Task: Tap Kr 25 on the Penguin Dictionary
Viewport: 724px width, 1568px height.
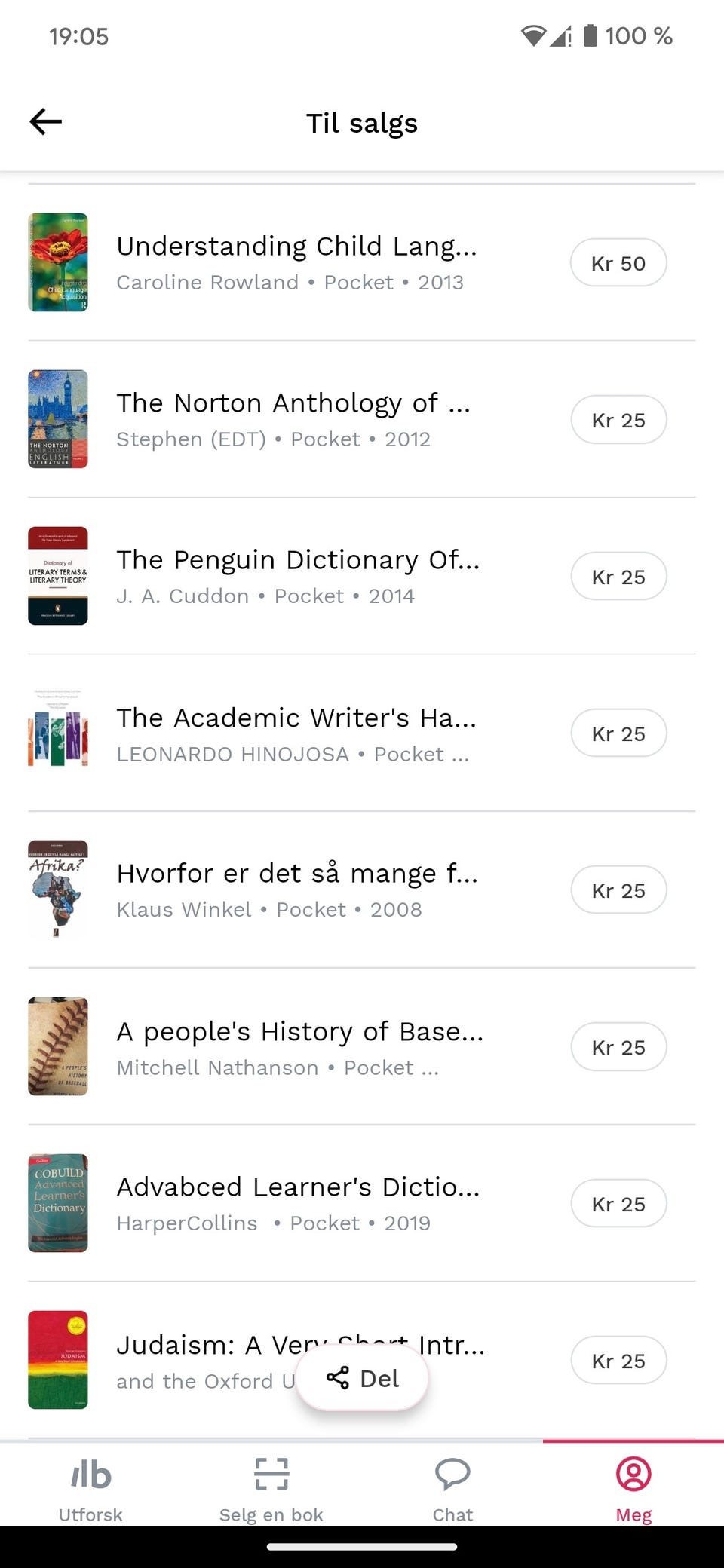Action: (x=618, y=577)
